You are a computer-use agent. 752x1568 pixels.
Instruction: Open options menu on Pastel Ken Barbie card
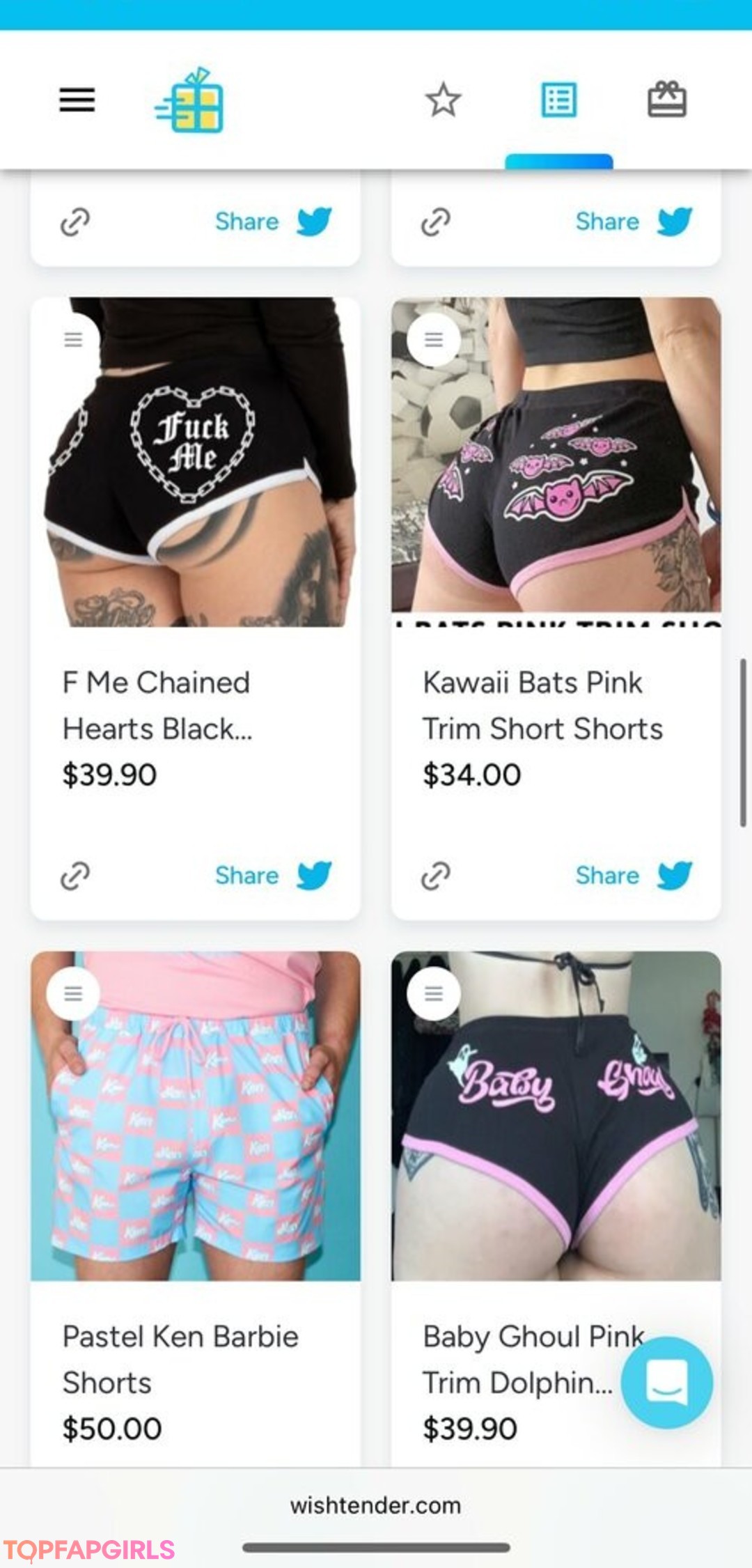[73, 993]
